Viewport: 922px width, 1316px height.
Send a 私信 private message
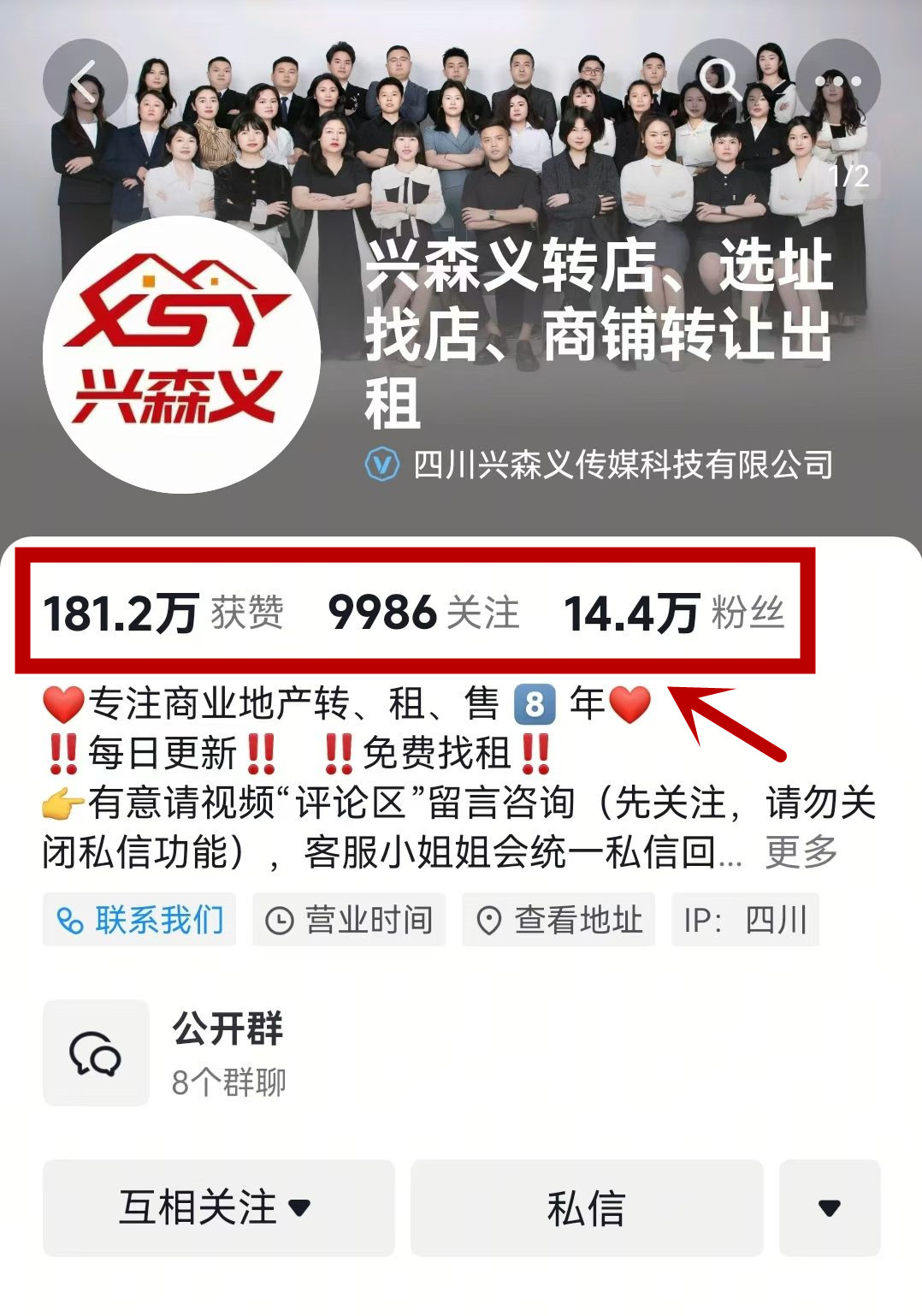[x=586, y=1207]
